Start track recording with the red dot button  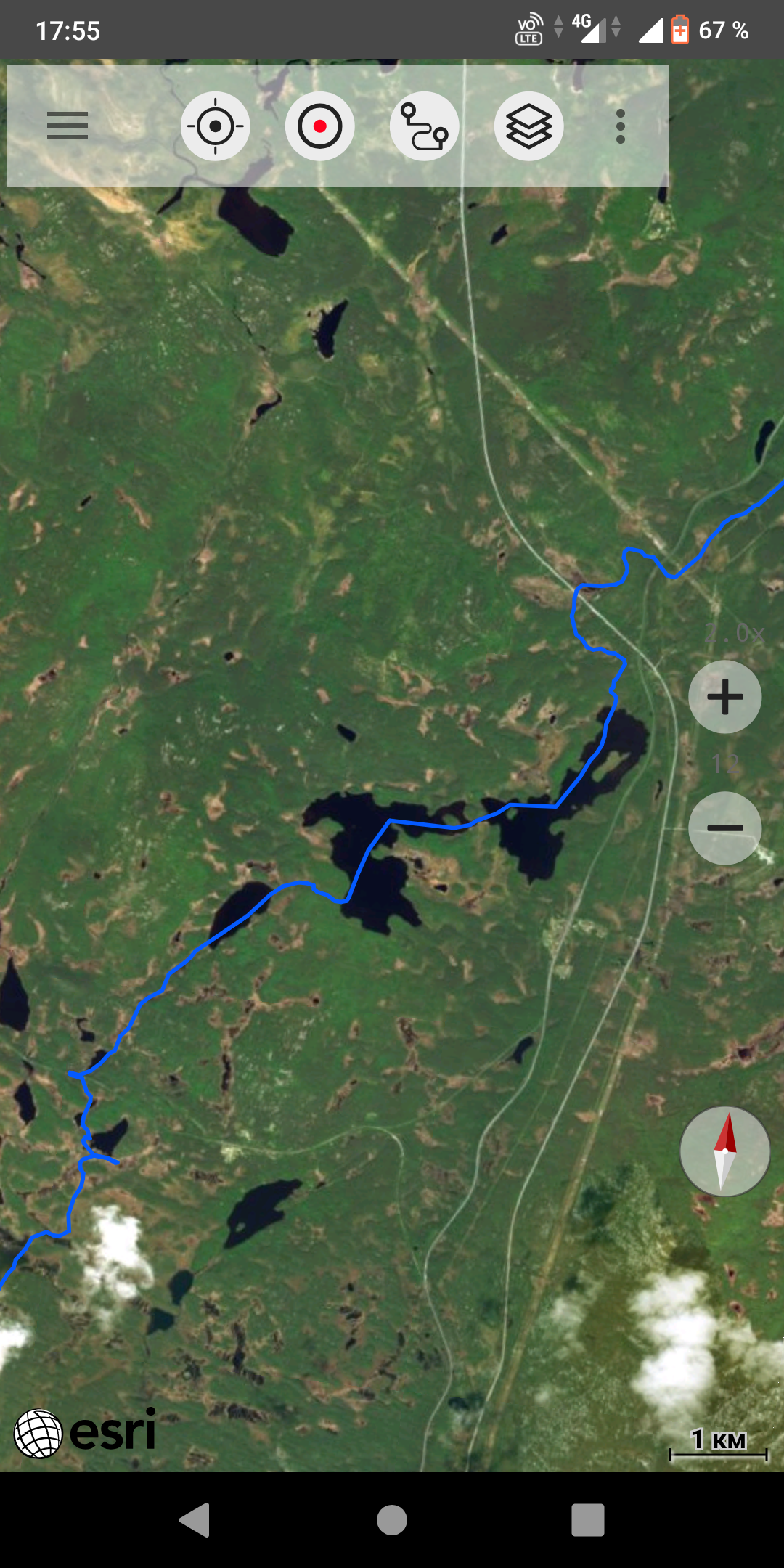coord(320,126)
